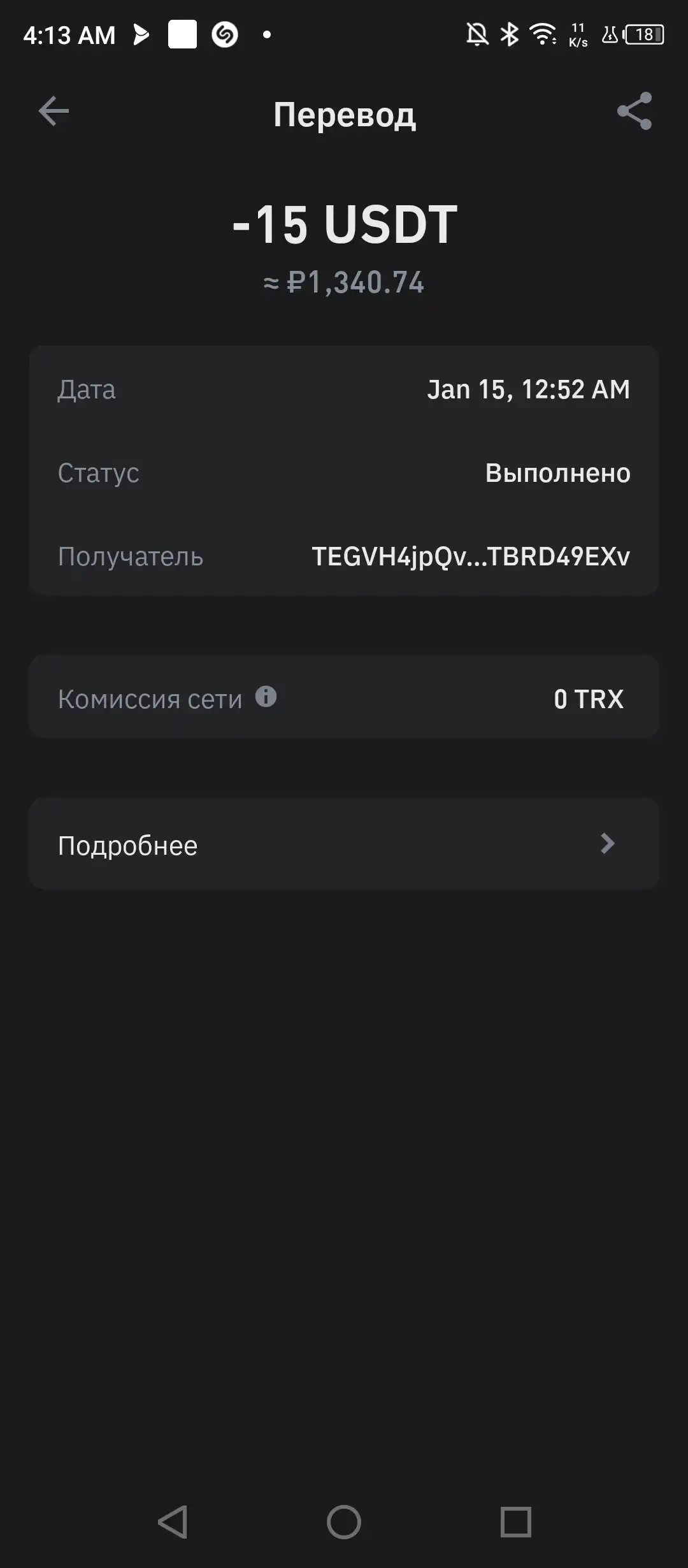Share this transfer via share icon

(x=634, y=112)
